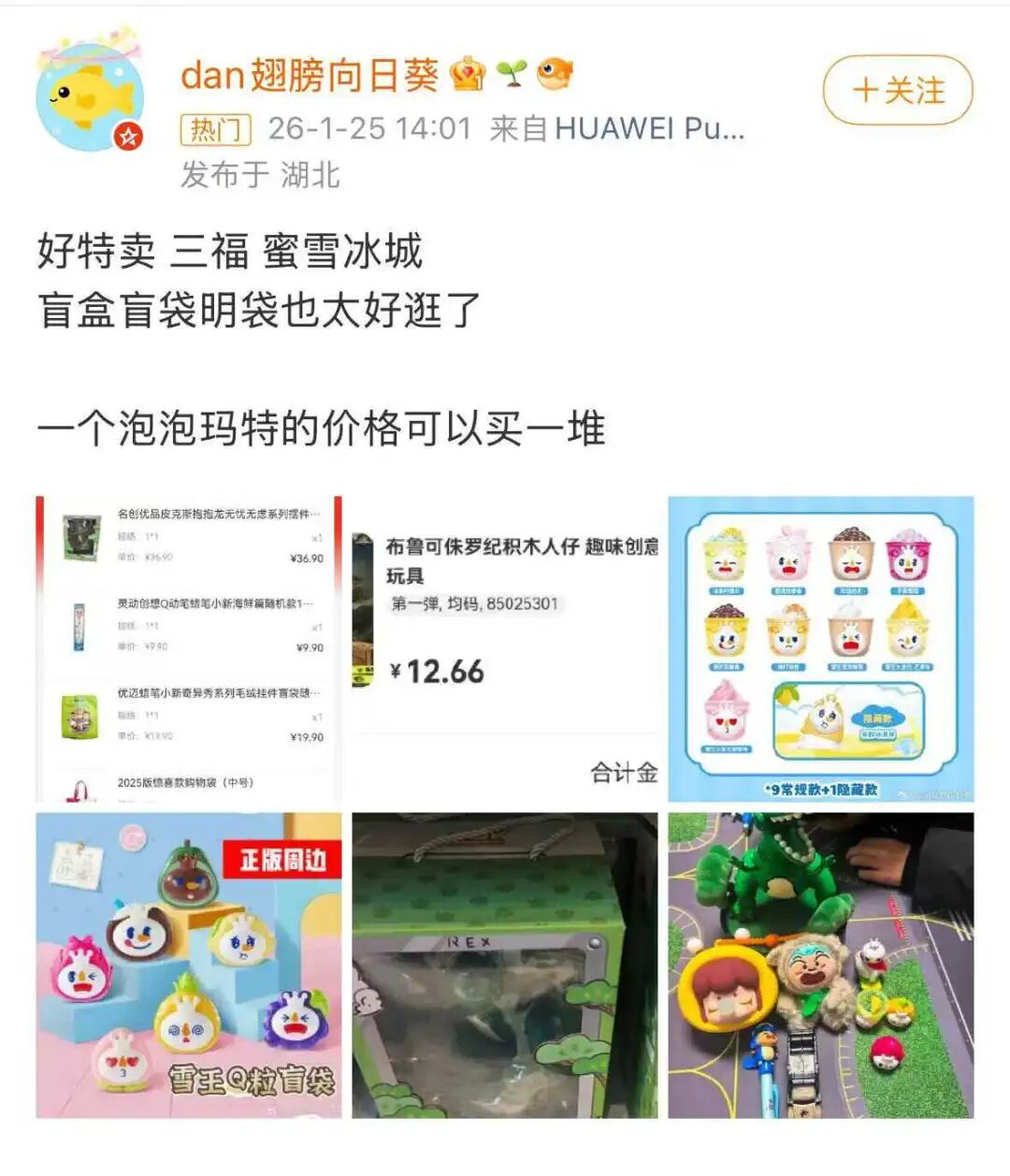Open the 雪王Q粒盲袋 image

(x=189, y=965)
